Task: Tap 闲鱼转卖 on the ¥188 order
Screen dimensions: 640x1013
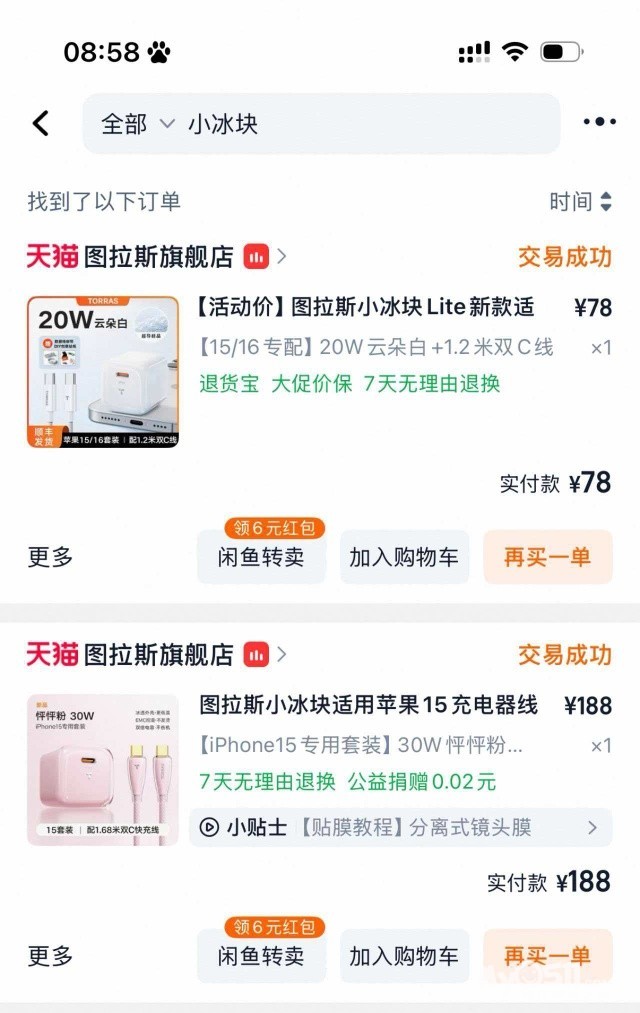Action: [261, 956]
